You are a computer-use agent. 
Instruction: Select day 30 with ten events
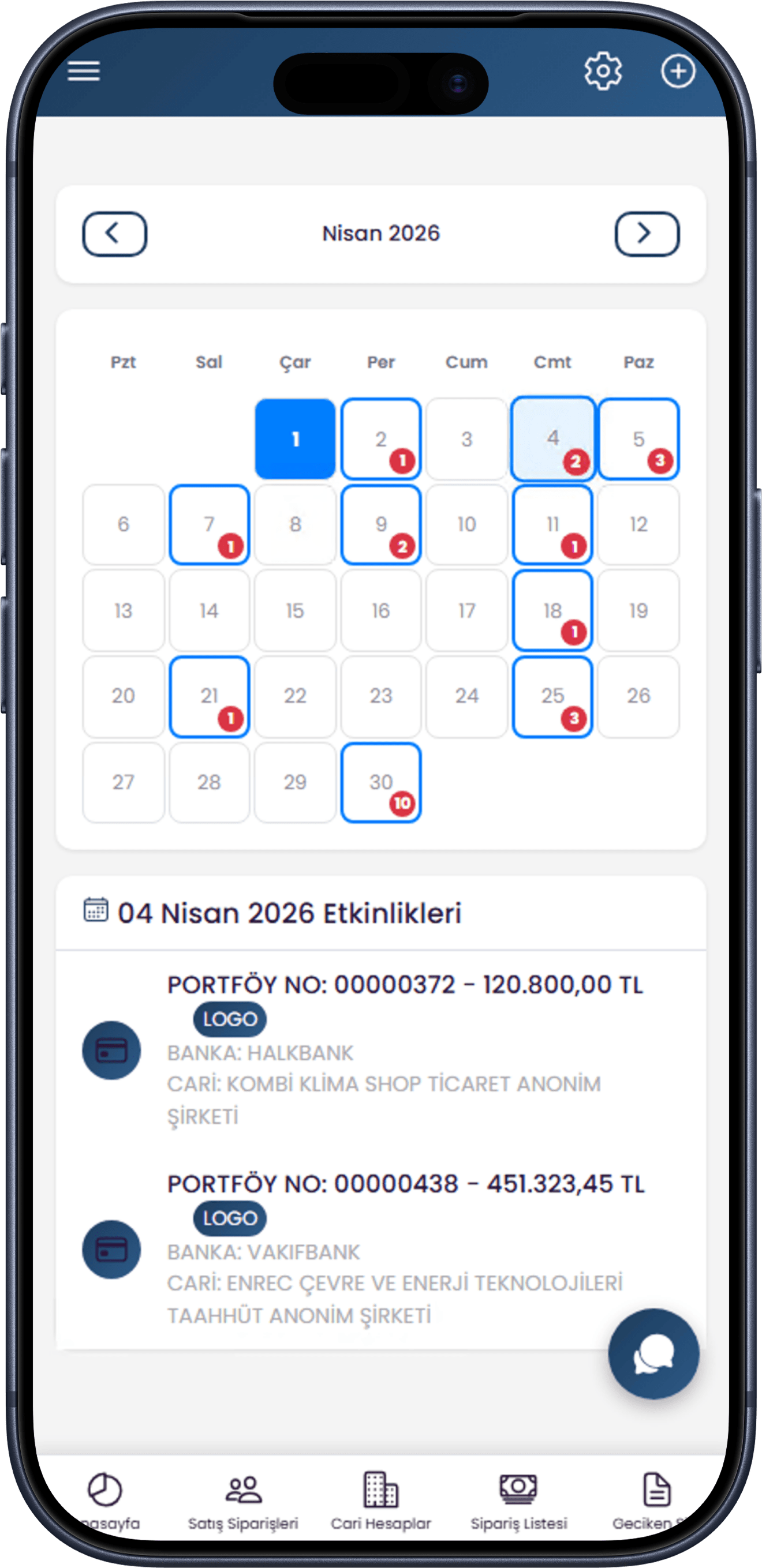[380, 782]
